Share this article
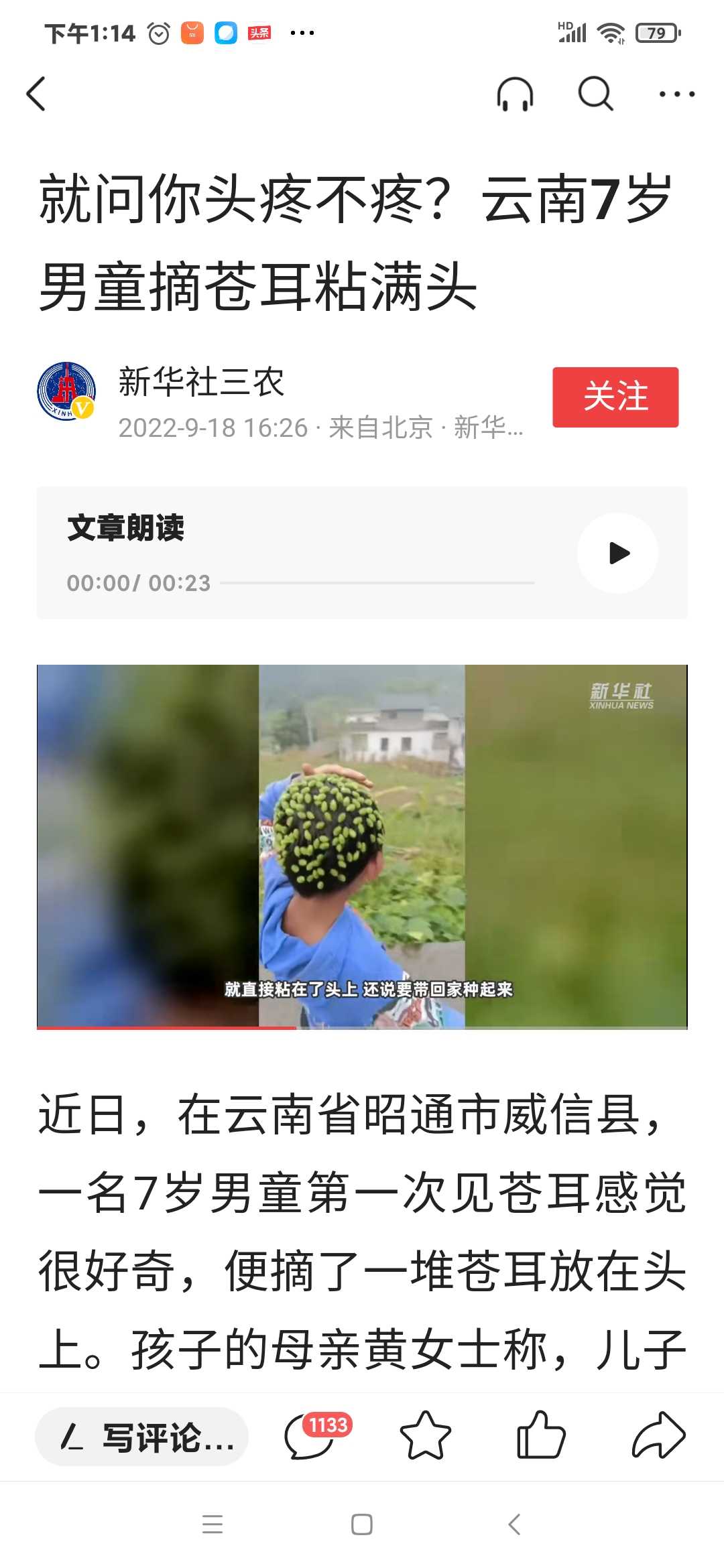 coord(658,1435)
